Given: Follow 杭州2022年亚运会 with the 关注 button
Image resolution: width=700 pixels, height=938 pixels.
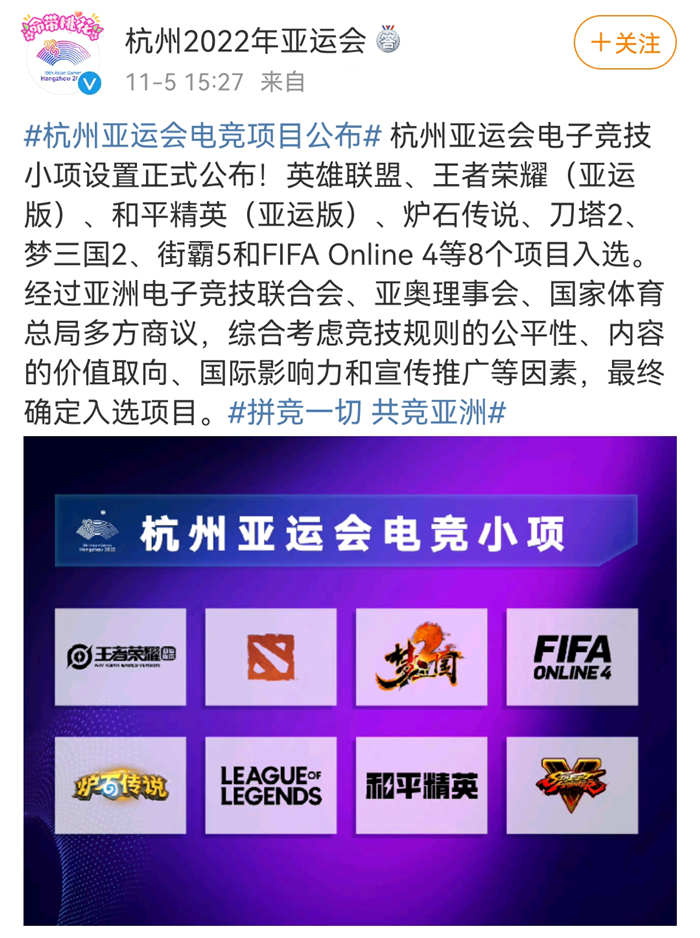Looking at the screenshot, I should point(624,43).
